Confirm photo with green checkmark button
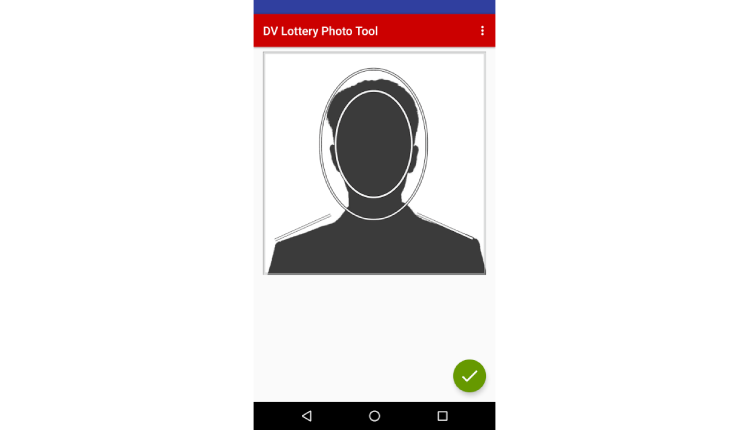This screenshot has height=430, width=750. (x=469, y=376)
